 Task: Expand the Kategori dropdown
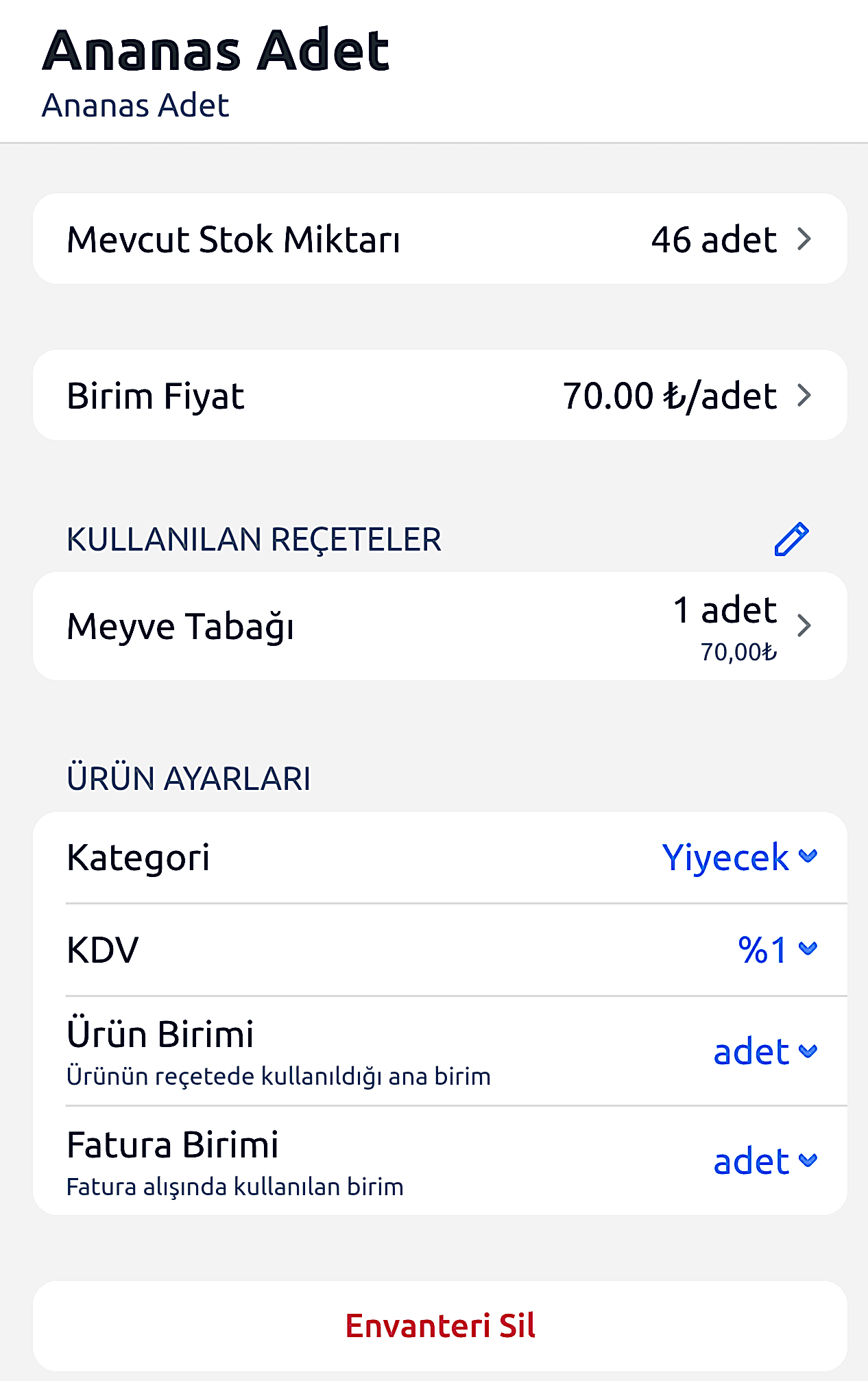pos(739,857)
